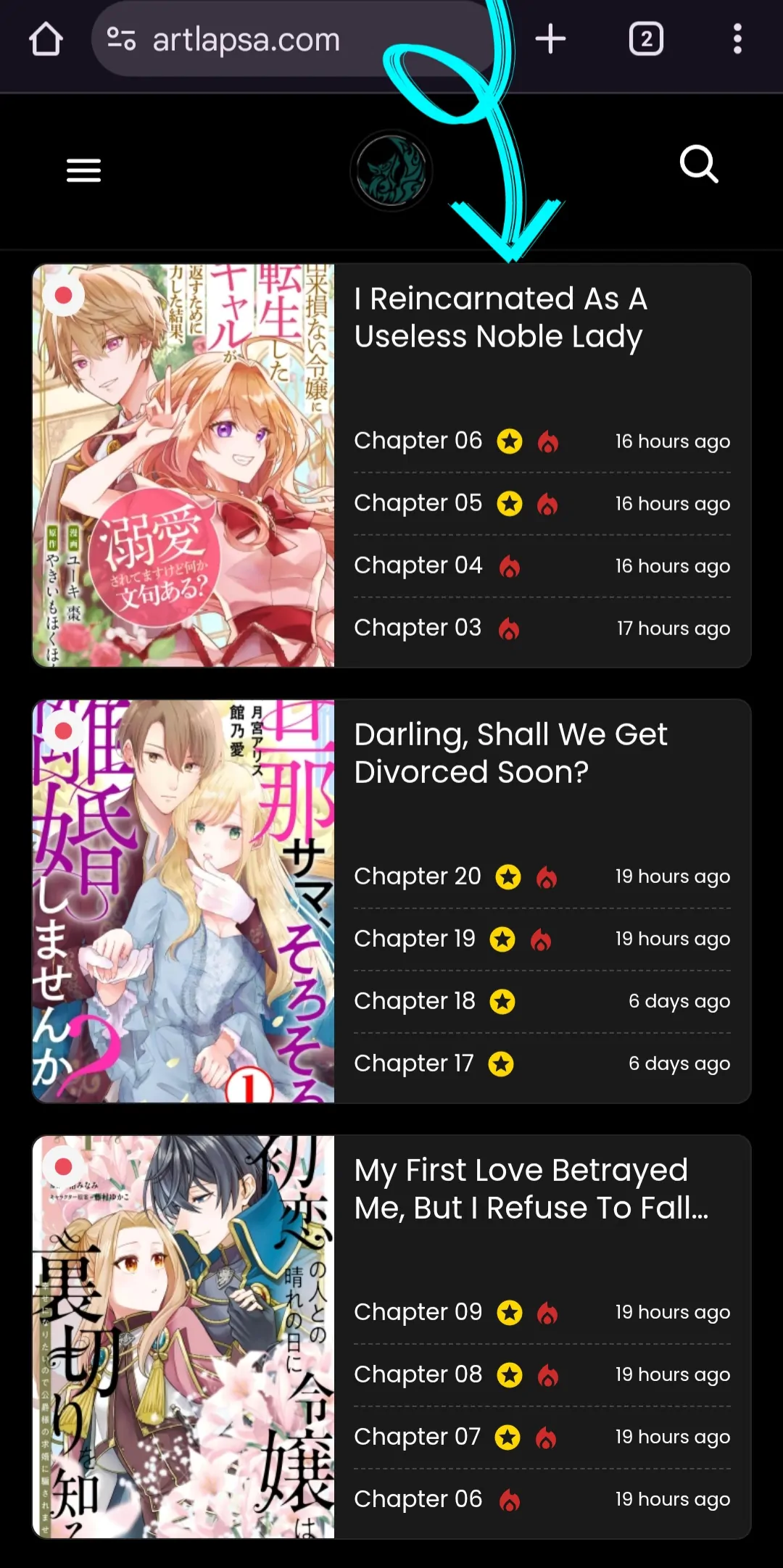The width and height of the screenshot is (783, 1568).
Task: Go to the browser home page
Action: click(x=46, y=39)
